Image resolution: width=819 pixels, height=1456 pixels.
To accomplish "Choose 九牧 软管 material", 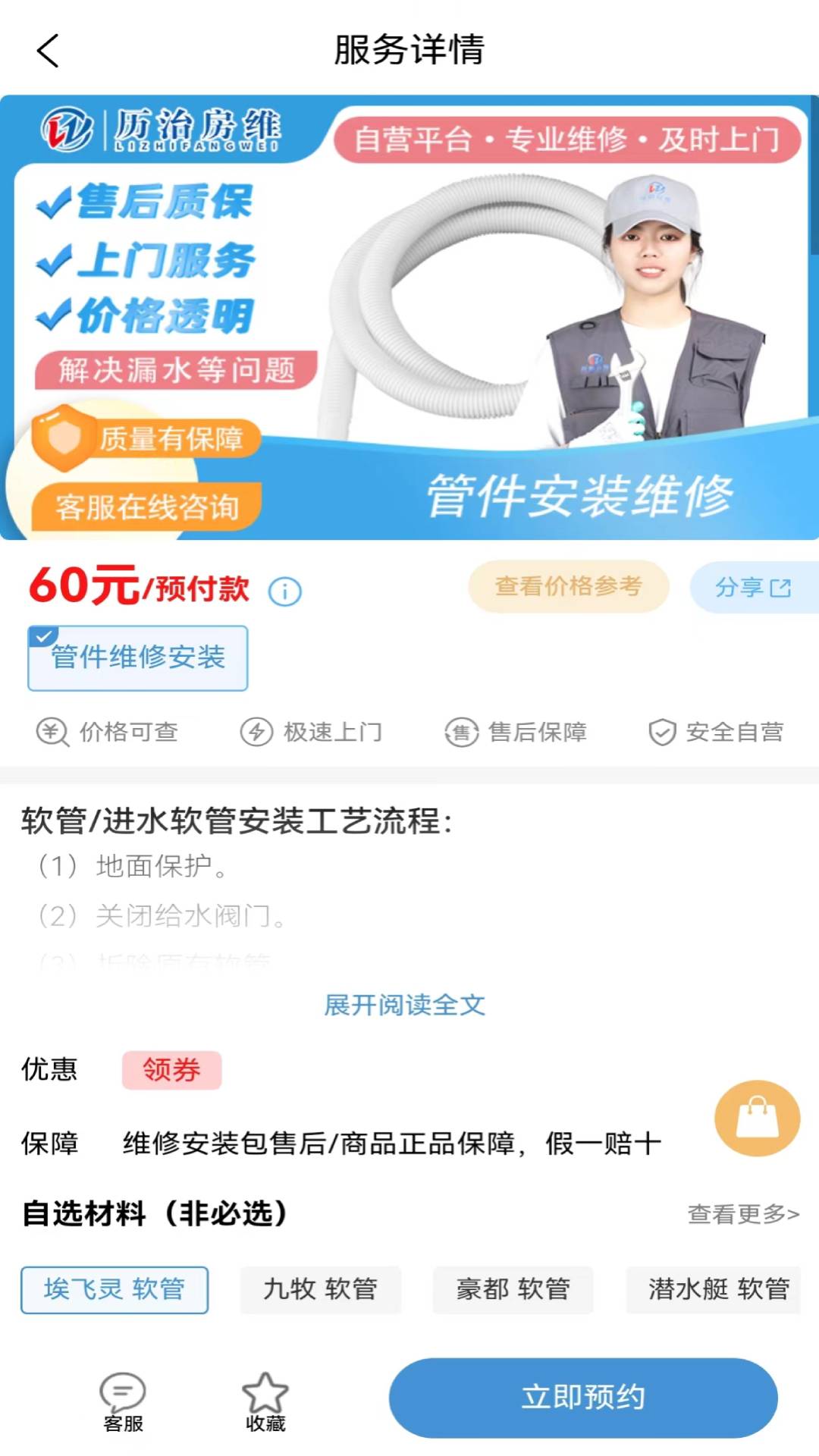I will click(x=320, y=1289).
